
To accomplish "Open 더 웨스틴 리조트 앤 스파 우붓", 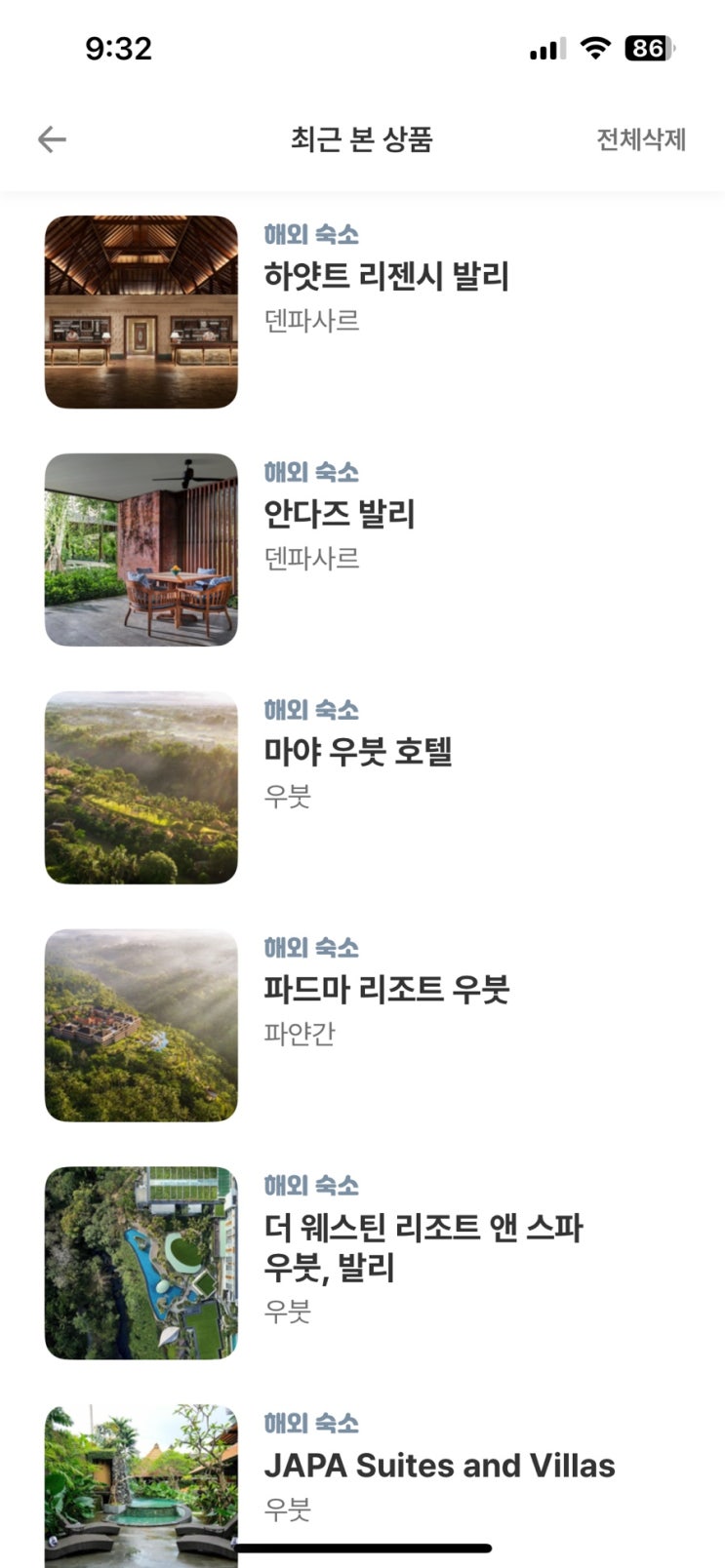I will click(362, 1264).
